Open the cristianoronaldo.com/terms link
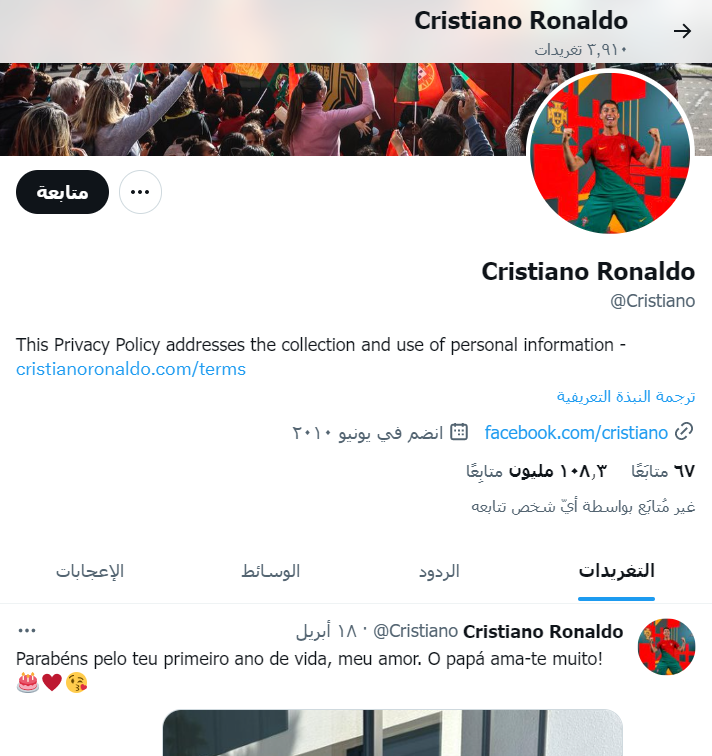The image size is (712, 756). [x=131, y=369]
